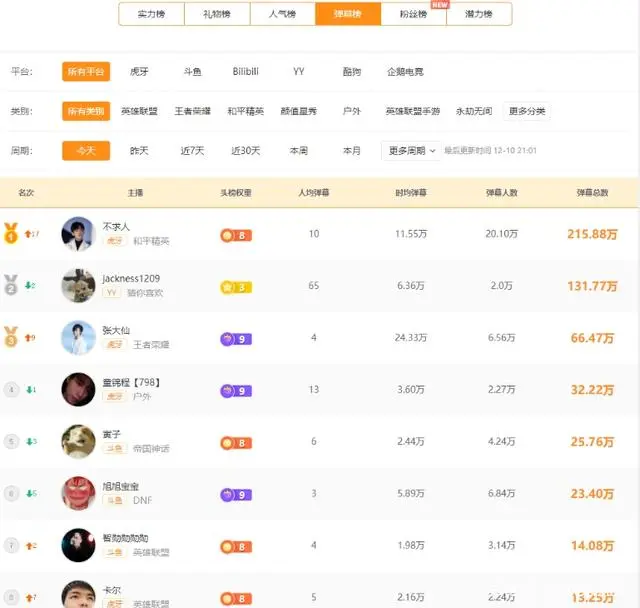The height and width of the screenshot is (608, 640).
Task: Open streamer 张大仙's row
Action: click(x=116, y=330)
